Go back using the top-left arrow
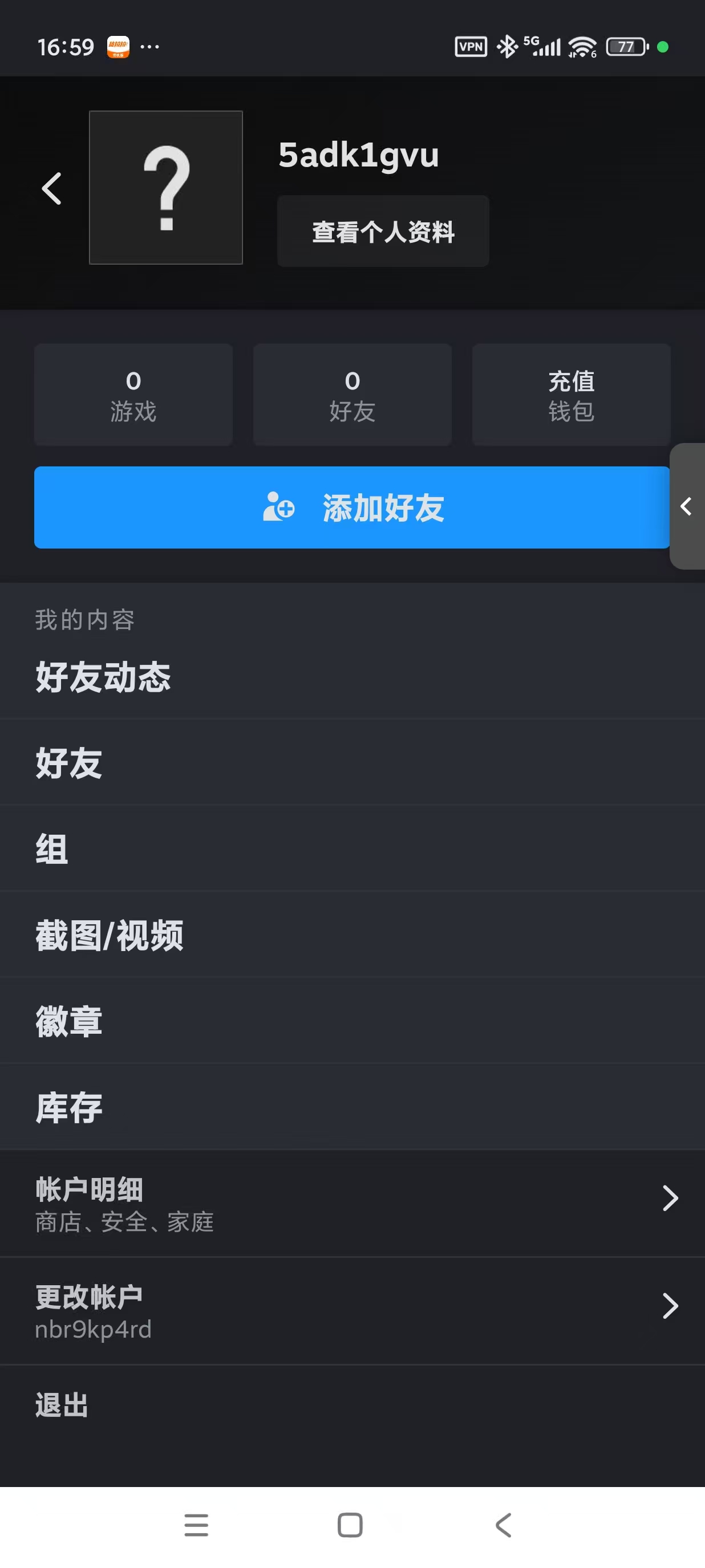Viewport: 705px width, 1568px height. 52,188
